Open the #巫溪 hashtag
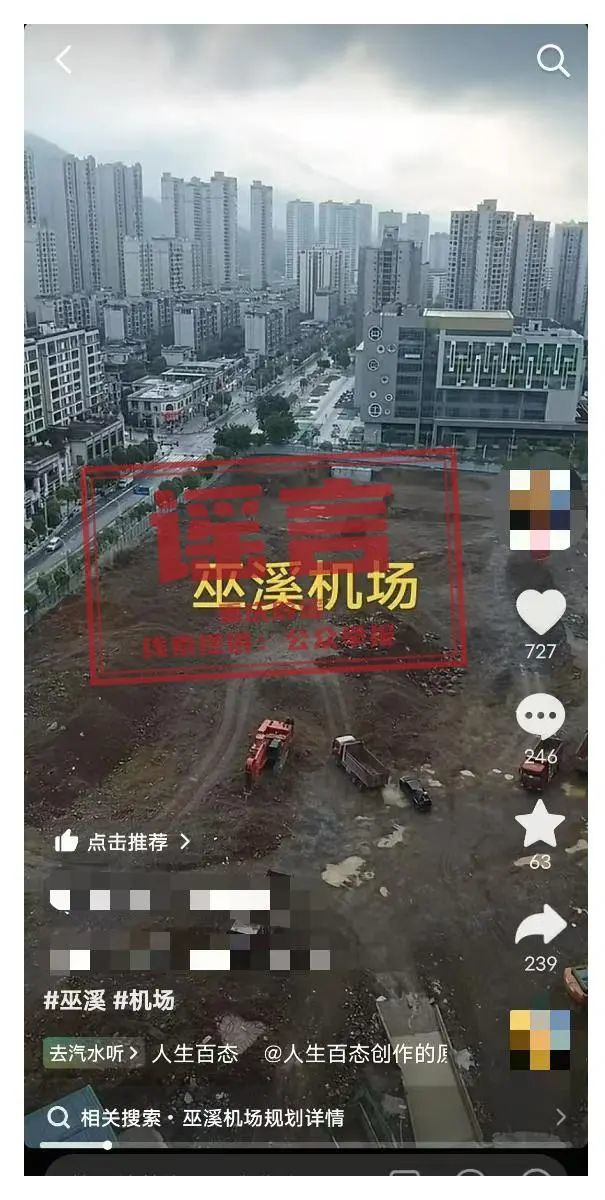This screenshot has width=605, height=1200. pos(74,999)
